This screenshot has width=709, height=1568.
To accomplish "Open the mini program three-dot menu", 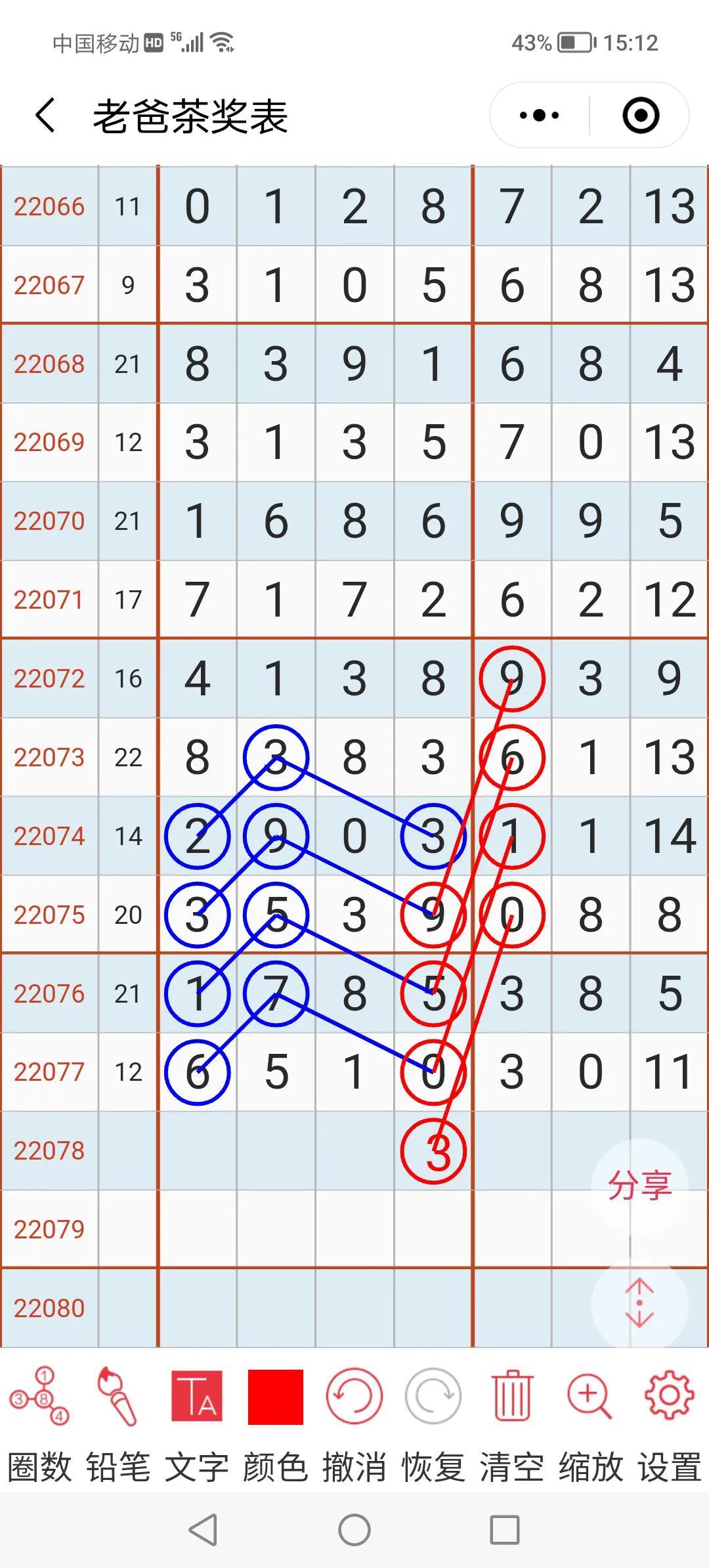I will pos(539,116).
